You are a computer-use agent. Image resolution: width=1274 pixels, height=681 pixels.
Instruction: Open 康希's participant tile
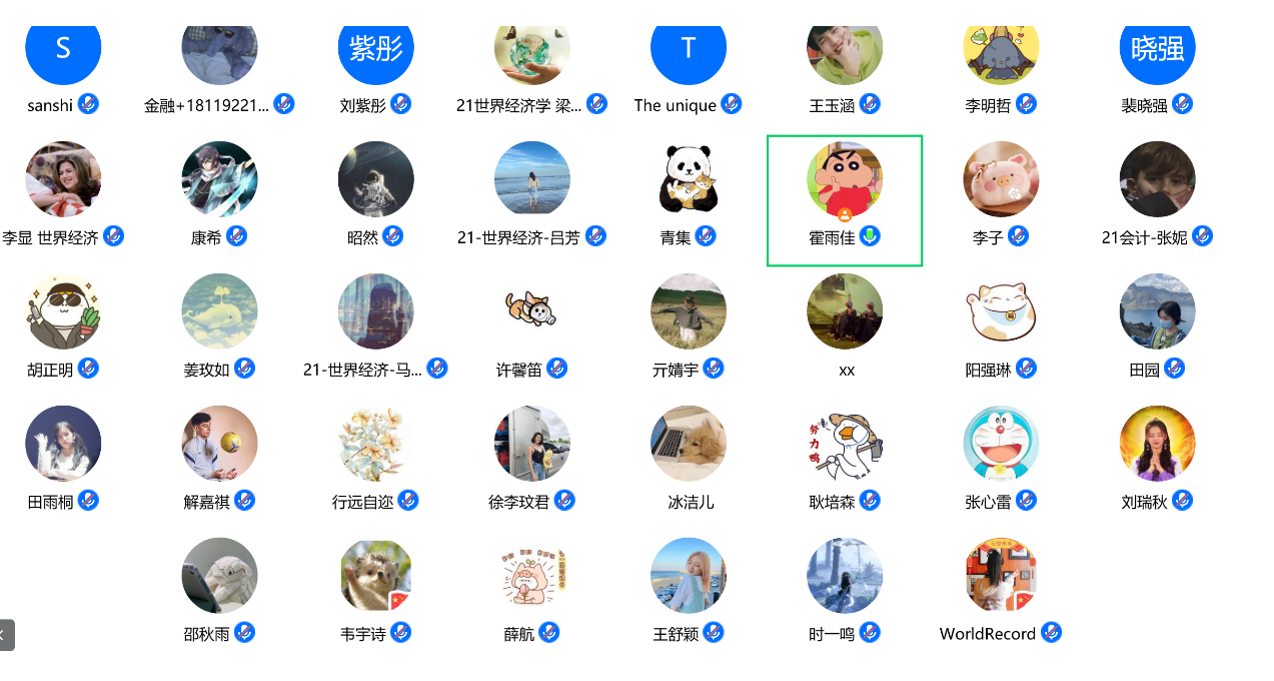[219, 180]
